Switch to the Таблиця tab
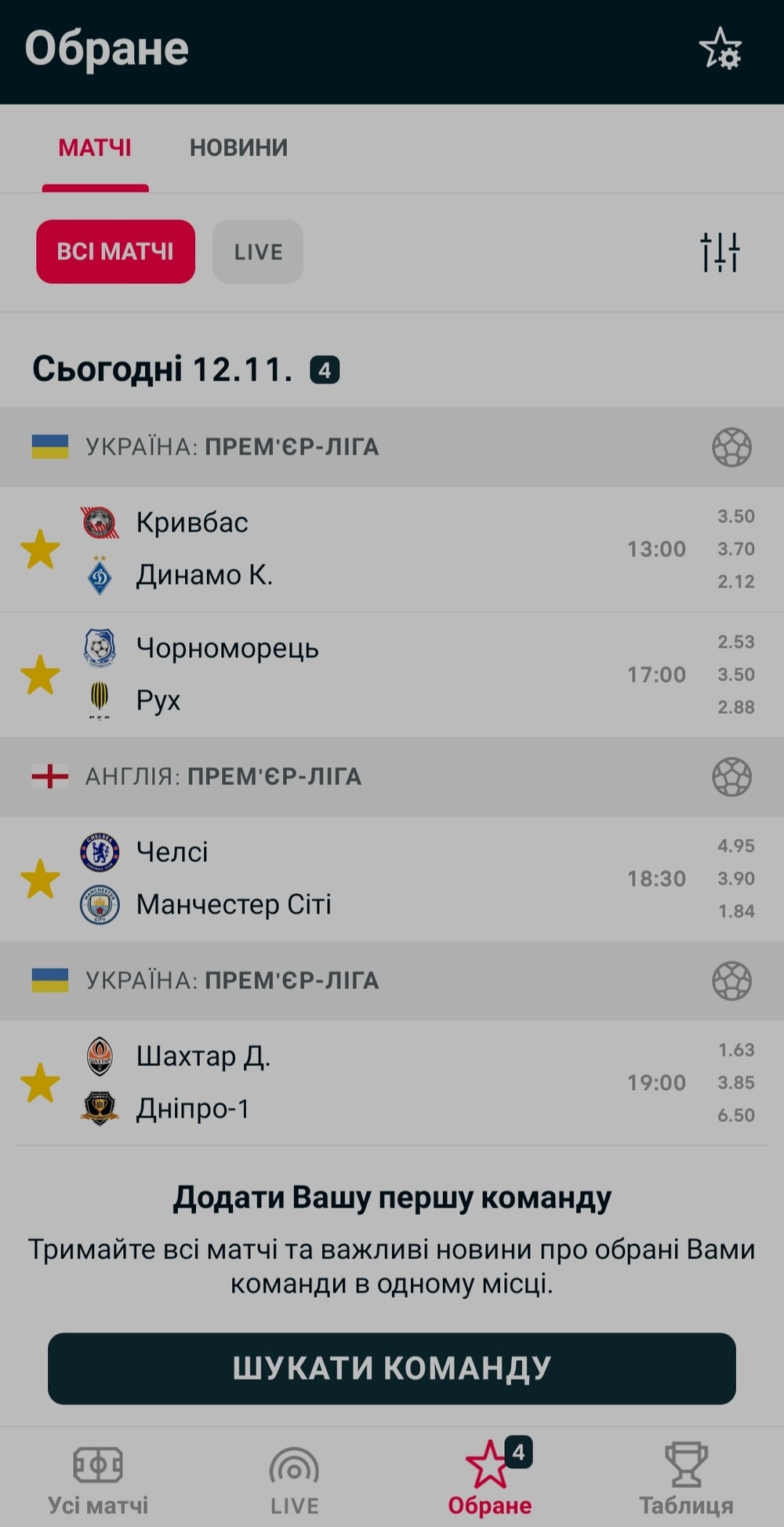This screenshot has height=1527, width=784. click(686, 1478)
